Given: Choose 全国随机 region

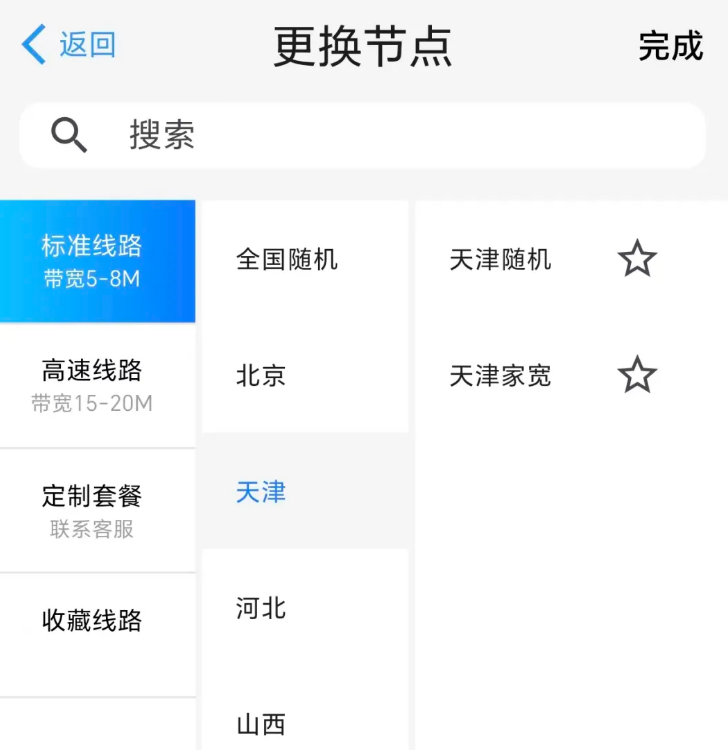Looking at the screenshot, I should (287, 260).
